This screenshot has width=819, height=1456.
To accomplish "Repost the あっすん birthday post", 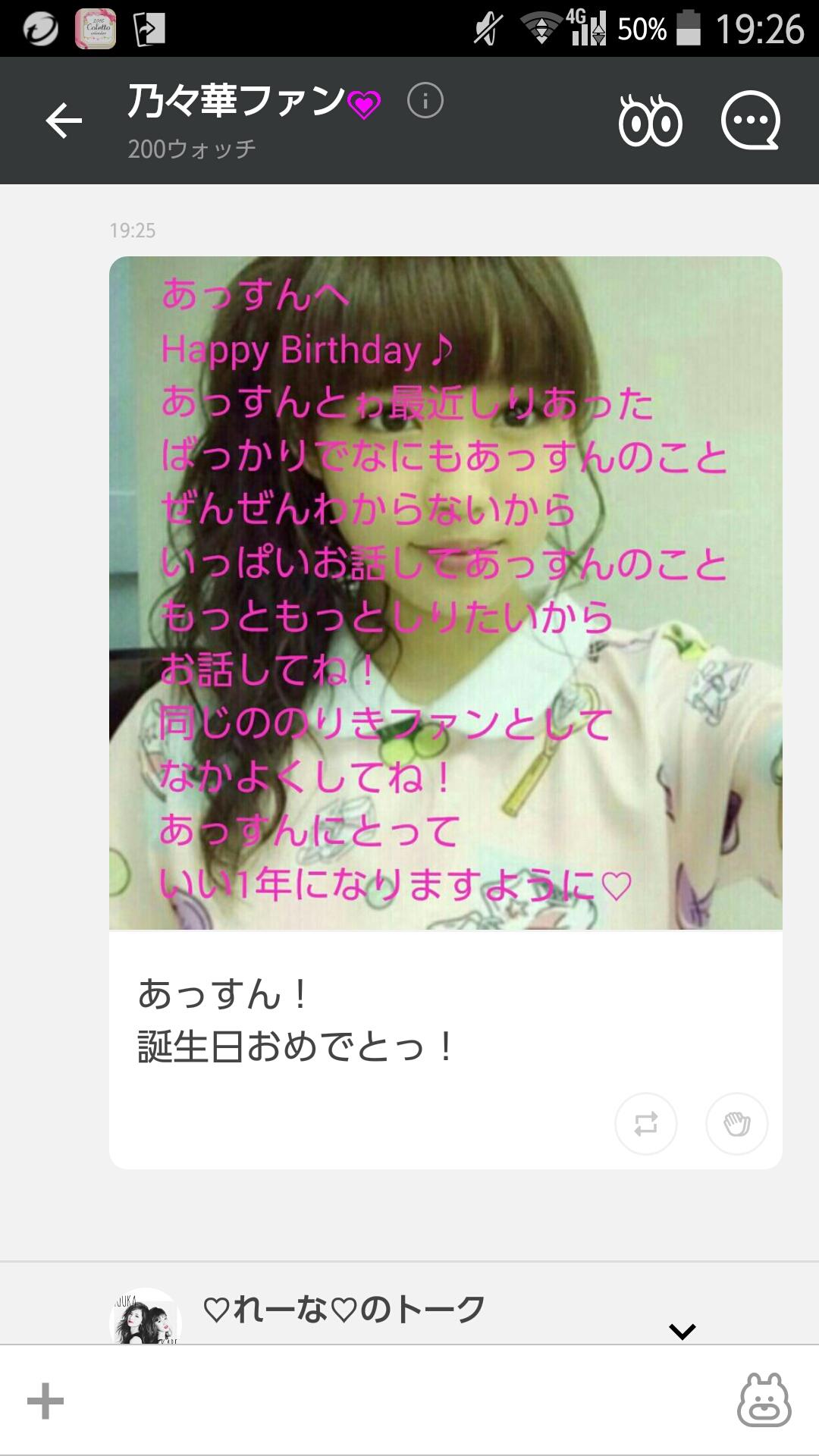I will (x=645, y=1124).
